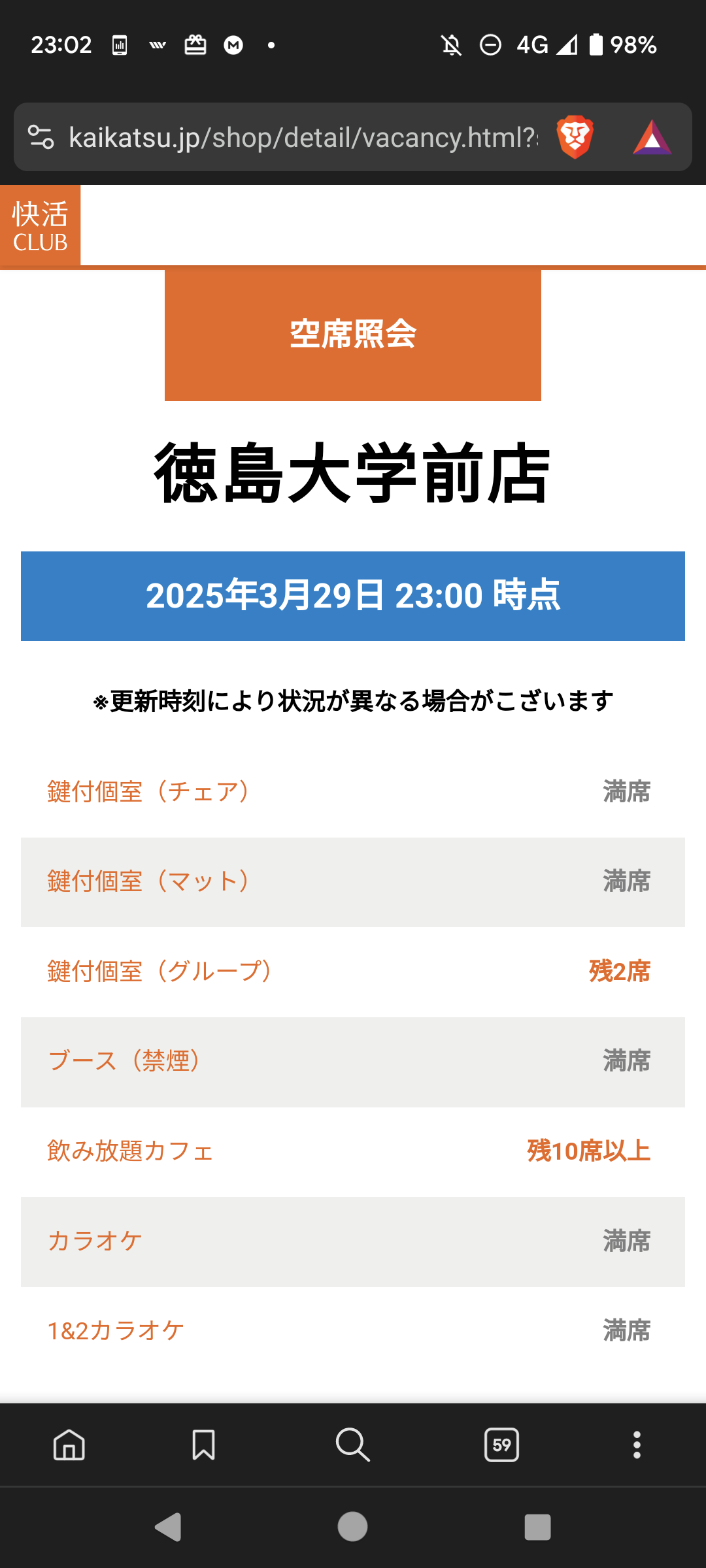
Task: Open Brave Rewards triangle icon
Action: point(652,137)
